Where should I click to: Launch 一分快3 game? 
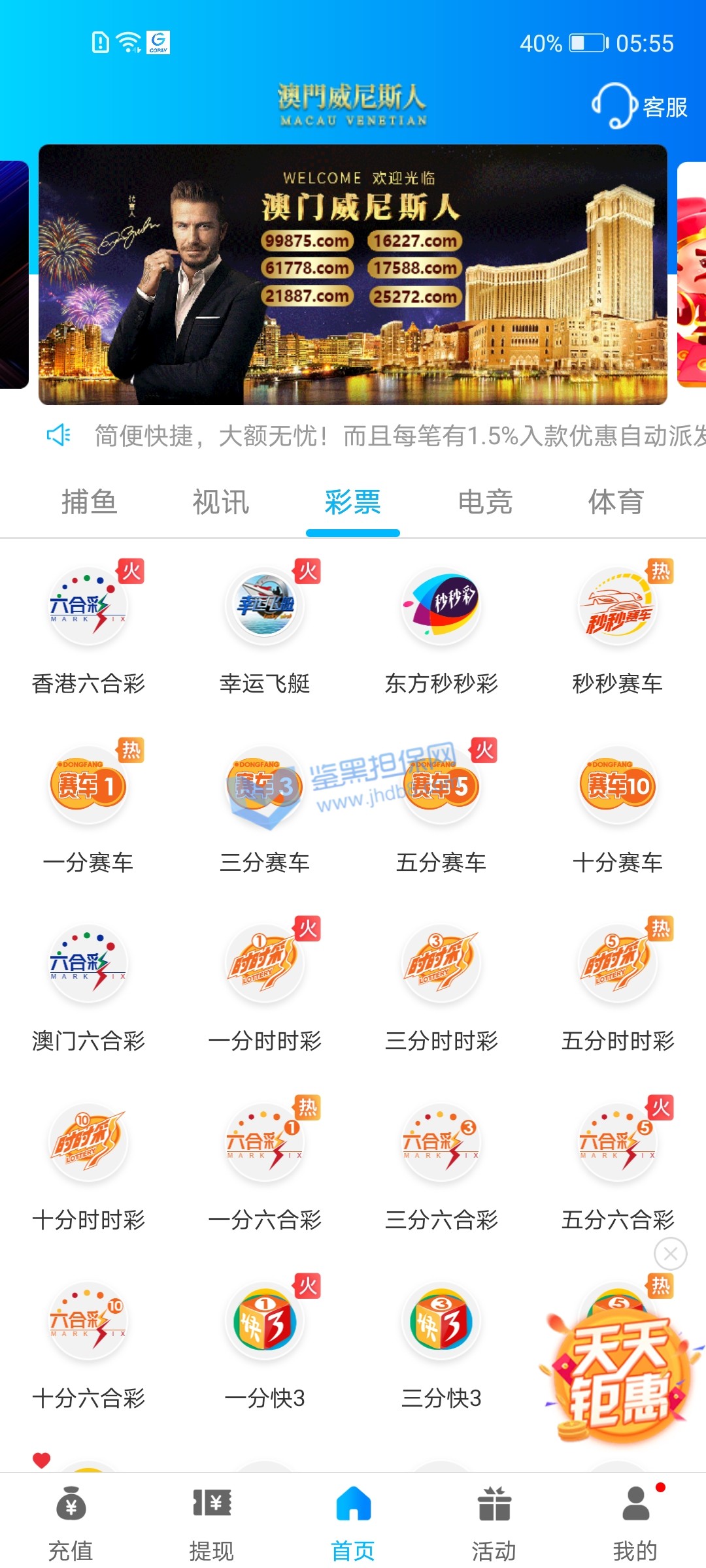tap(265, 1322)
